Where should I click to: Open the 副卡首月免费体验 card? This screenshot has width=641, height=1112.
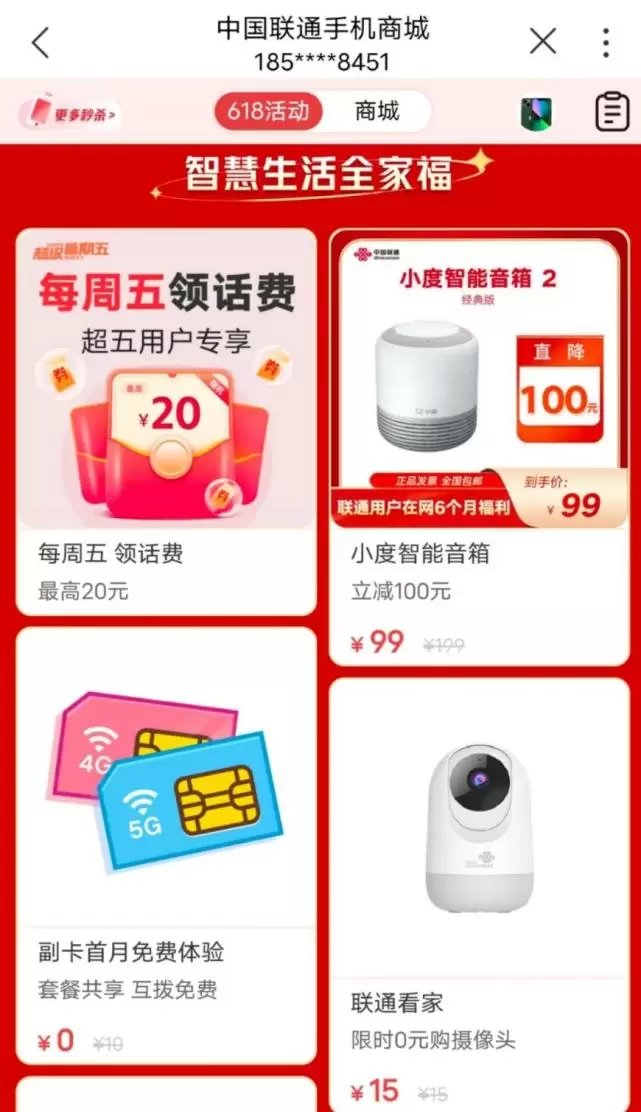[x=166, y=845]
